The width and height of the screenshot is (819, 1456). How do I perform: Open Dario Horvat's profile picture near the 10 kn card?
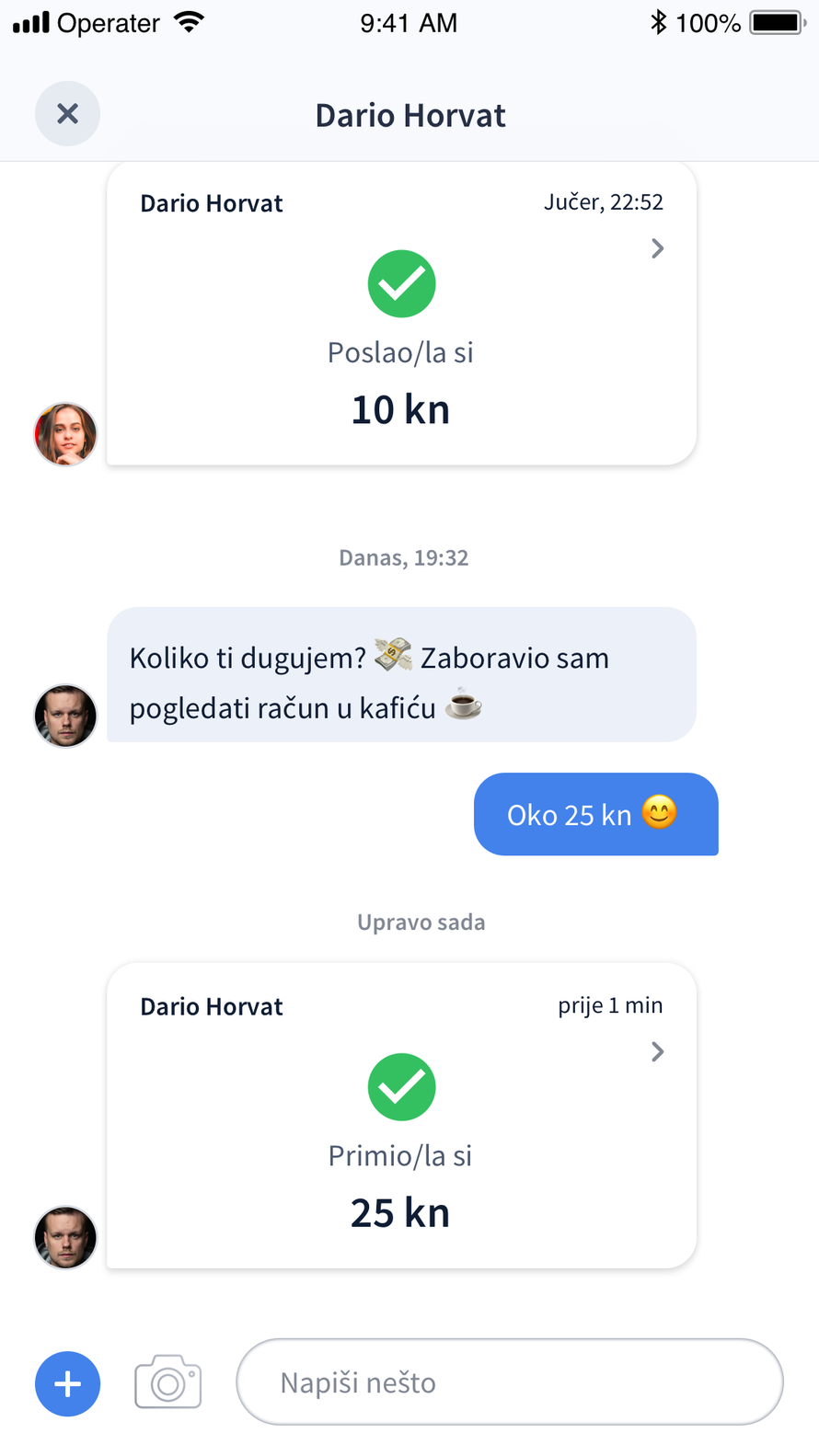click(x=64, y=433)
